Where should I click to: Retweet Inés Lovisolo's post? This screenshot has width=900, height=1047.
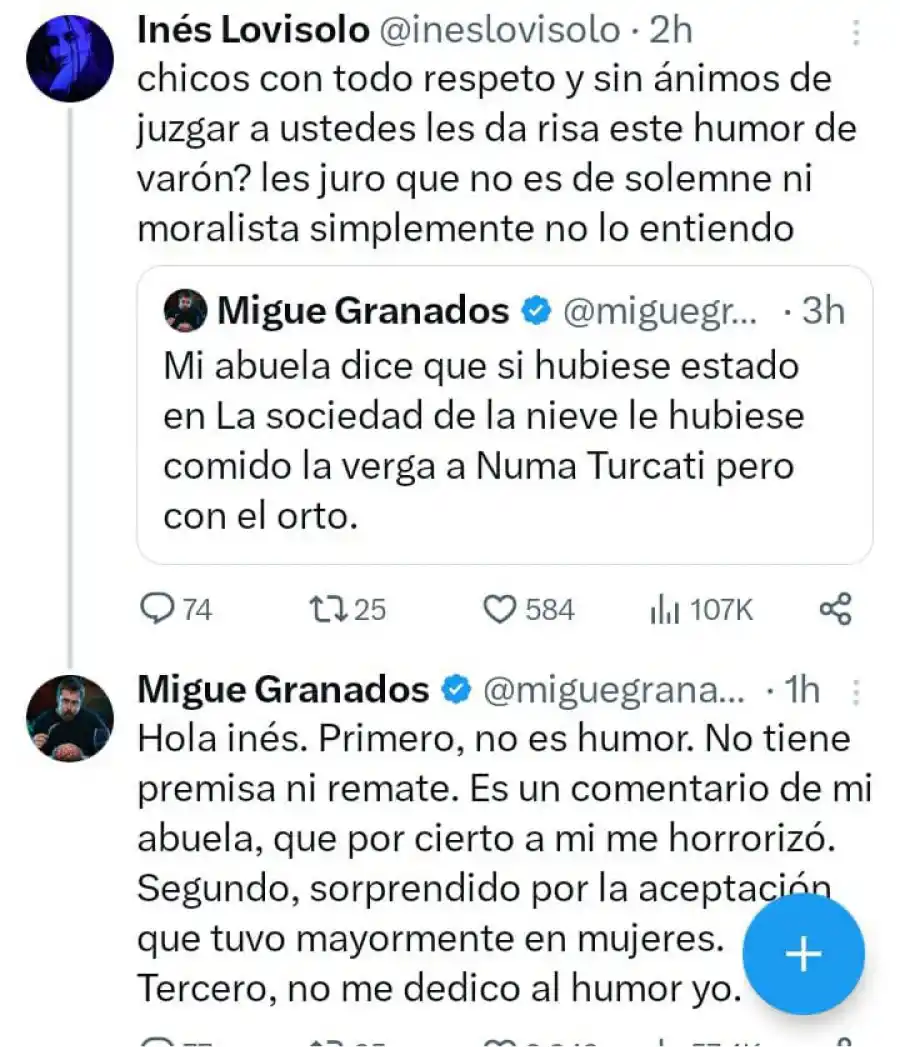pyautogui.click(x=329, y=609)
